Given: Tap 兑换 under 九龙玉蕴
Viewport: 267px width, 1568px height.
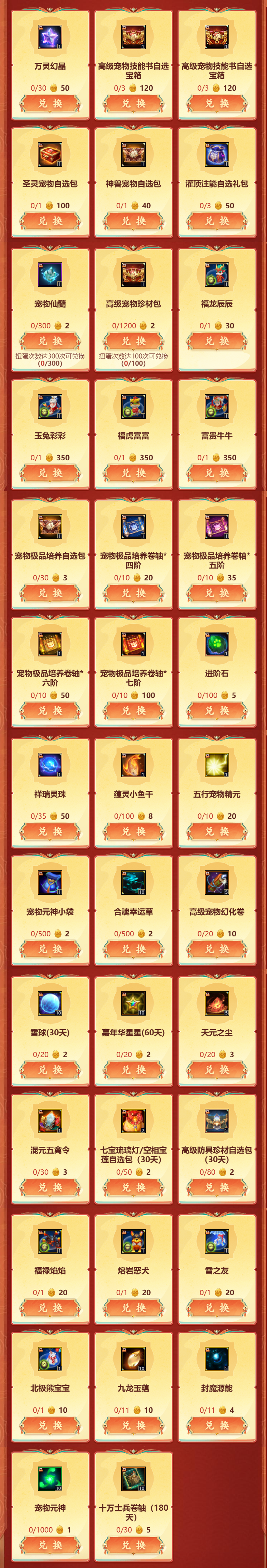Looking at the screenshot, I should pos(133,1425).
